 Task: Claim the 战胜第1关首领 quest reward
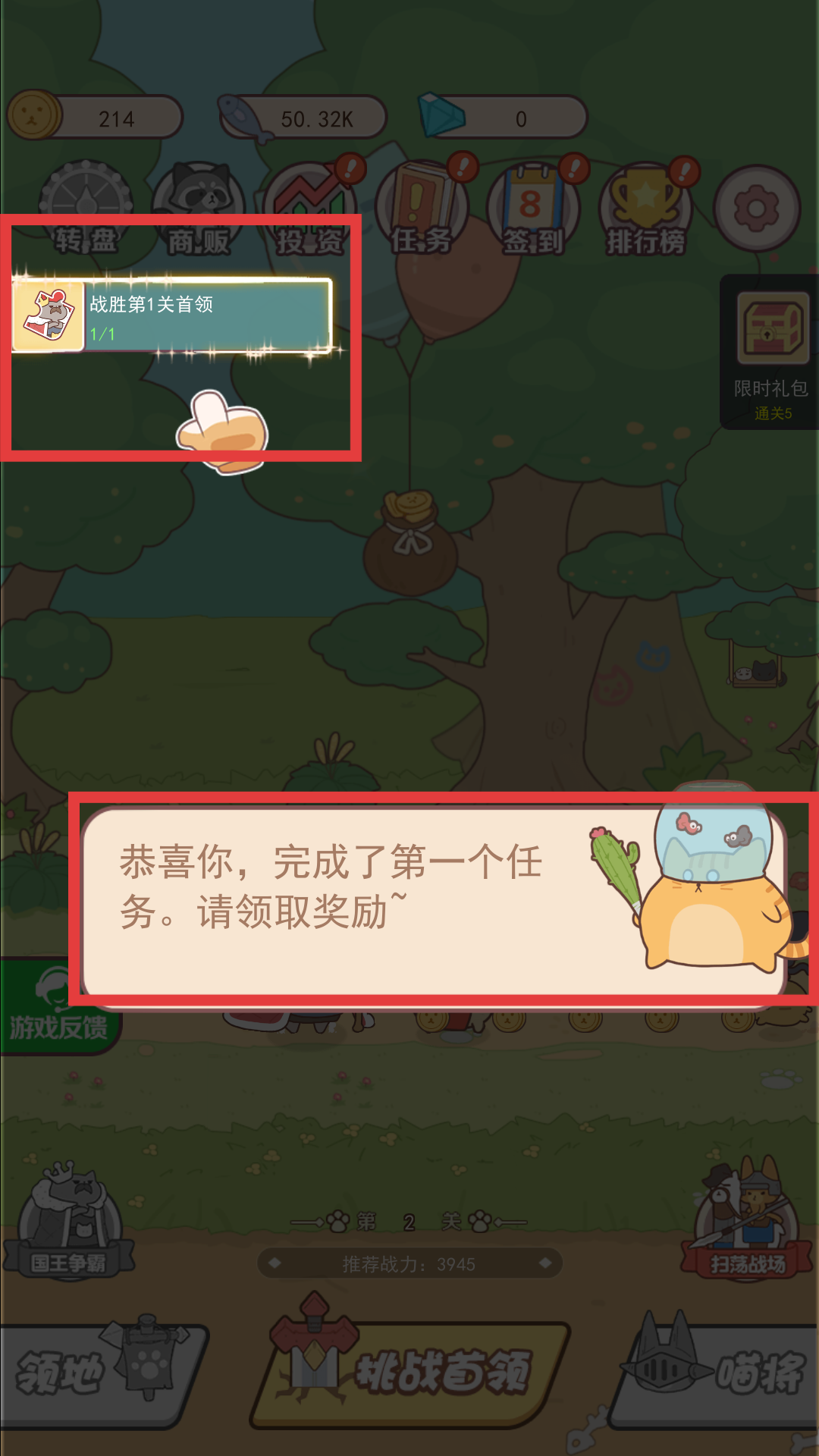(173, 316)
